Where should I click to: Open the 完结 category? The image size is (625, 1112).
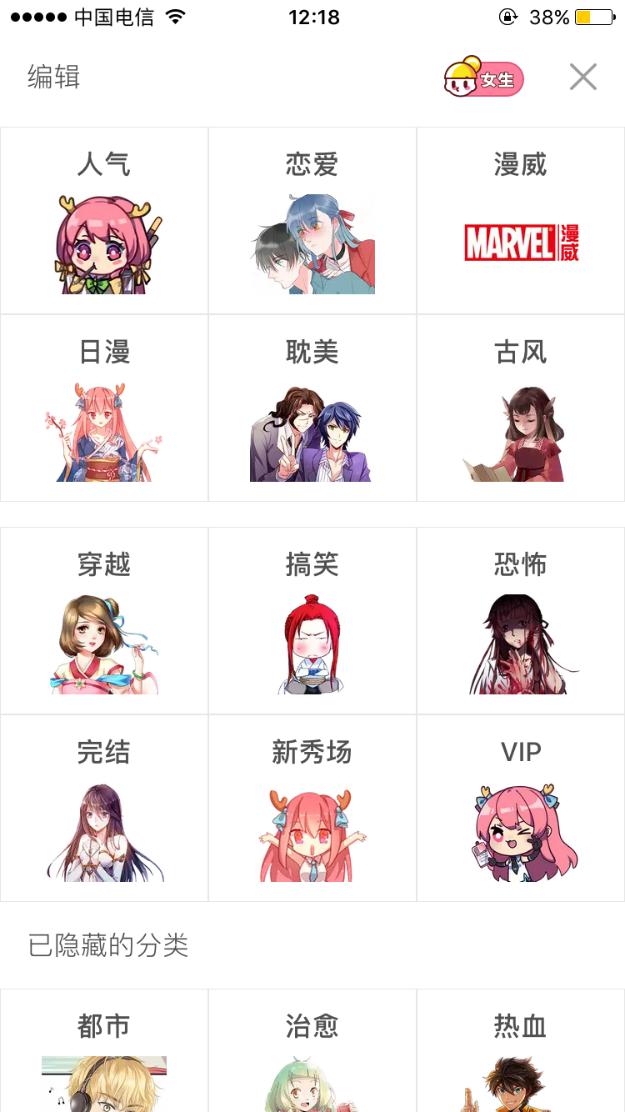click(104, 808)
